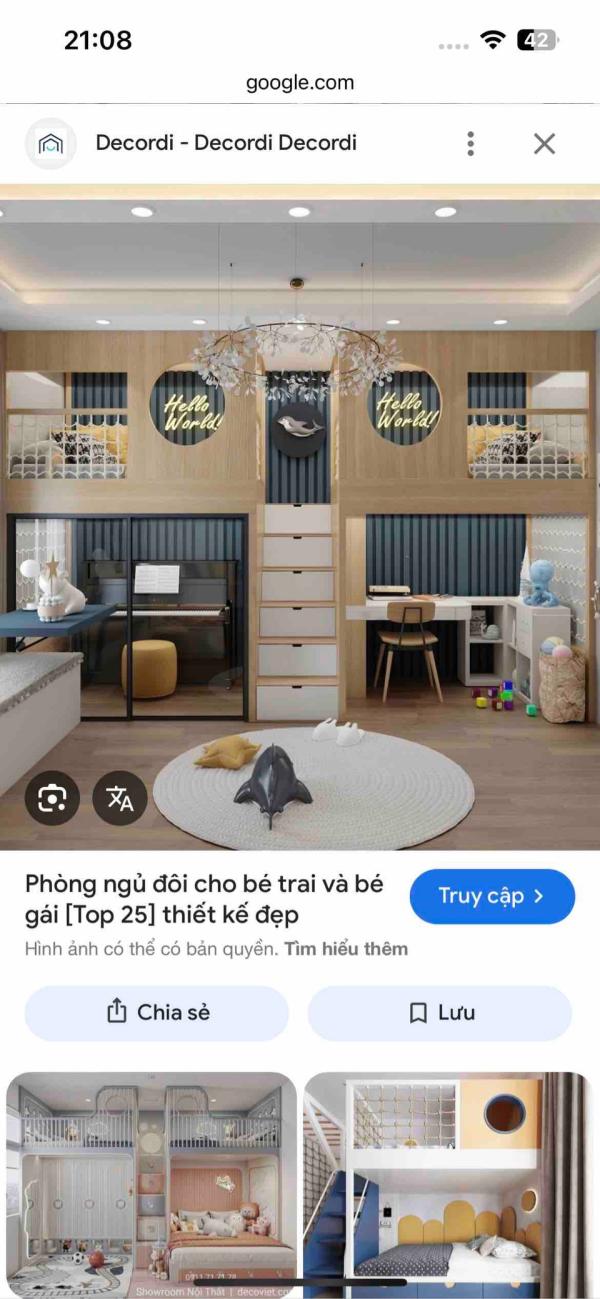600x1299 pixels.
Task: Open the Tìm hiểu thêm link
Action: tap(346, 949)
